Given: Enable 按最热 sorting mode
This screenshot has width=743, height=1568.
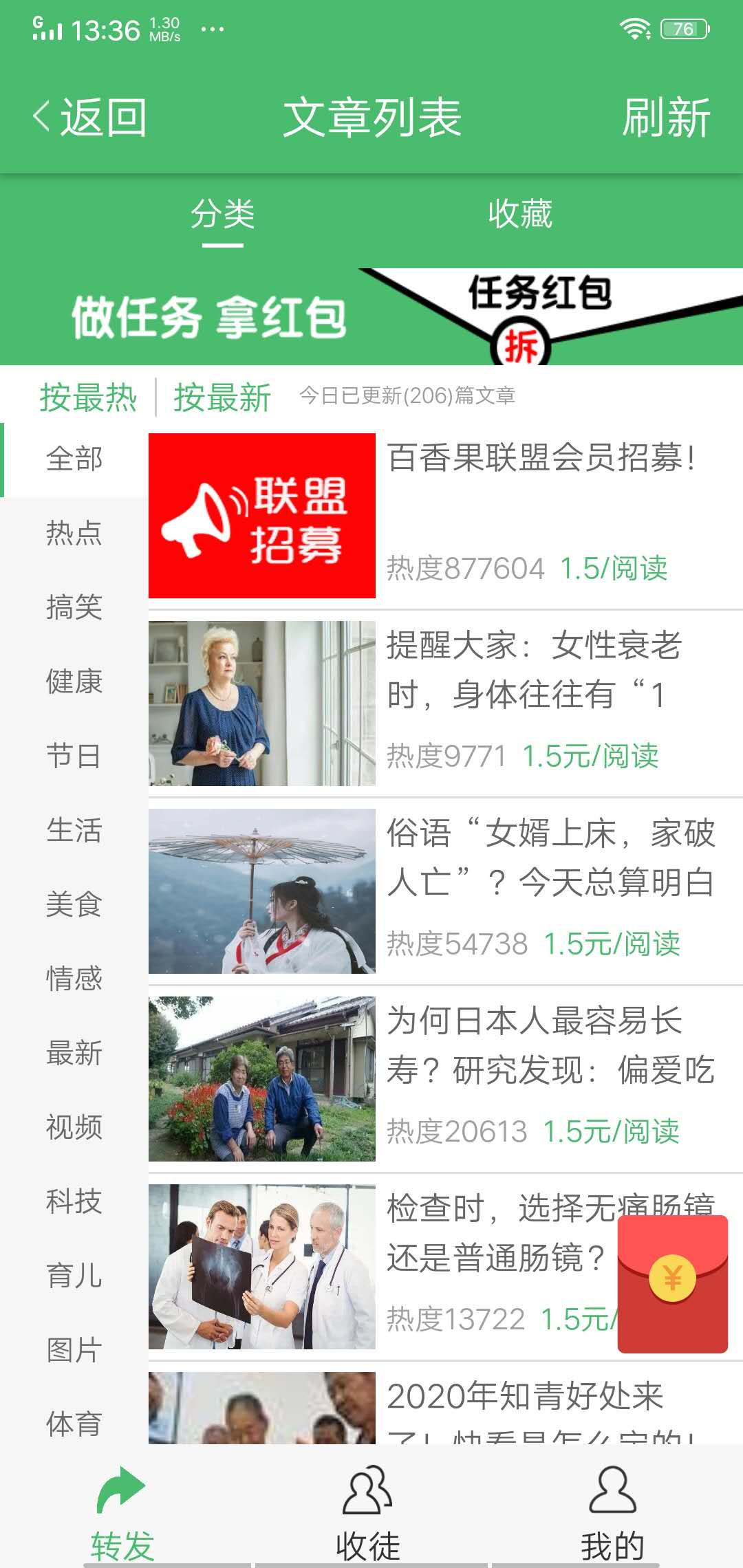Looking at the screenshot, I should click(88, 397).
